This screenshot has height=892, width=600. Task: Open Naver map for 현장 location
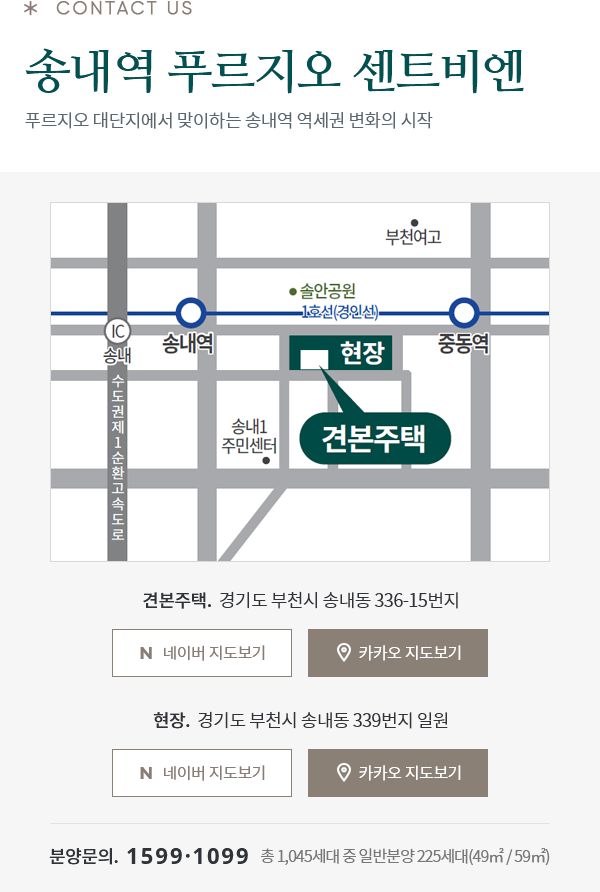point(202,773)
